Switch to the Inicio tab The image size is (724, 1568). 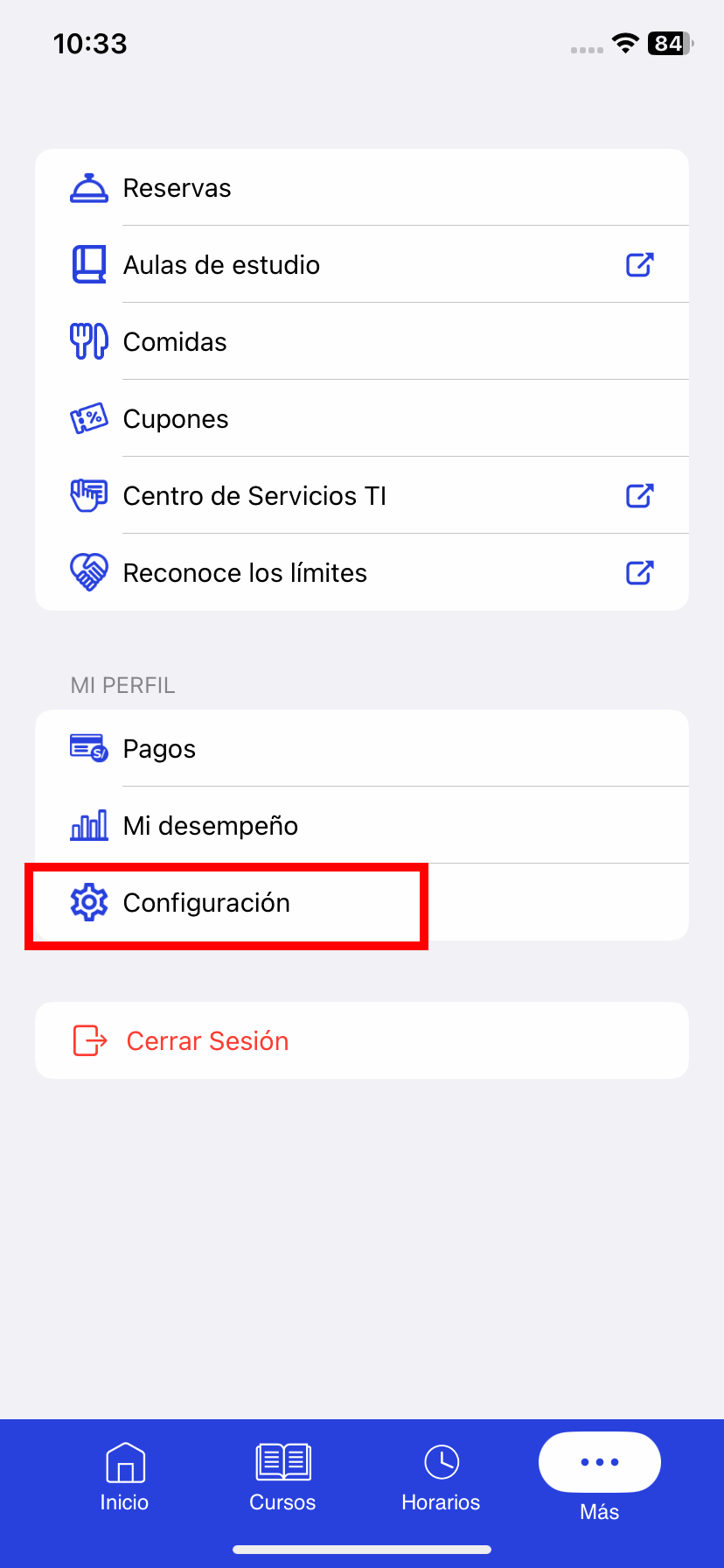(x=124, y=1477)
